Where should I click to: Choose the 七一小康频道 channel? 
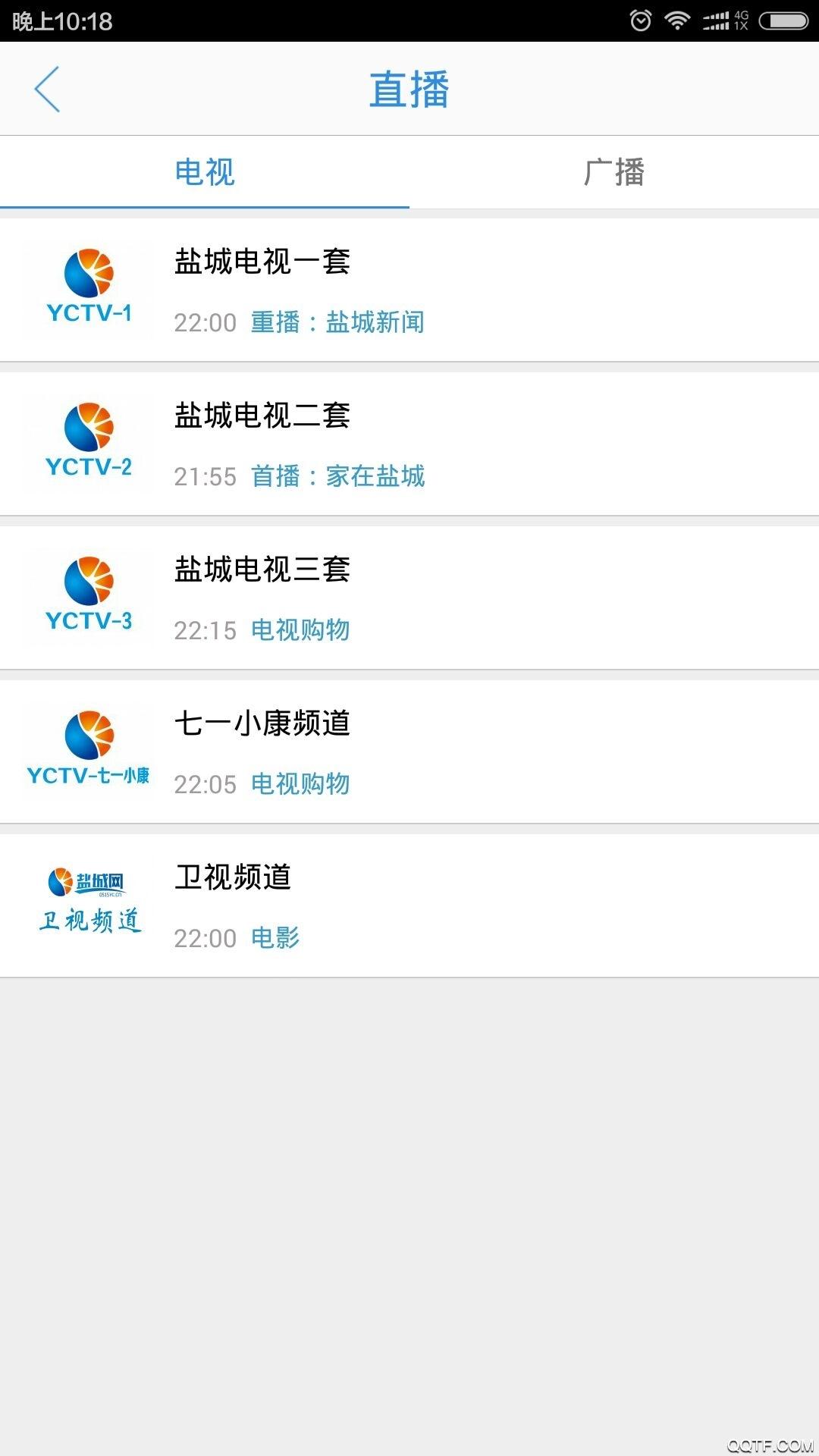409,752
